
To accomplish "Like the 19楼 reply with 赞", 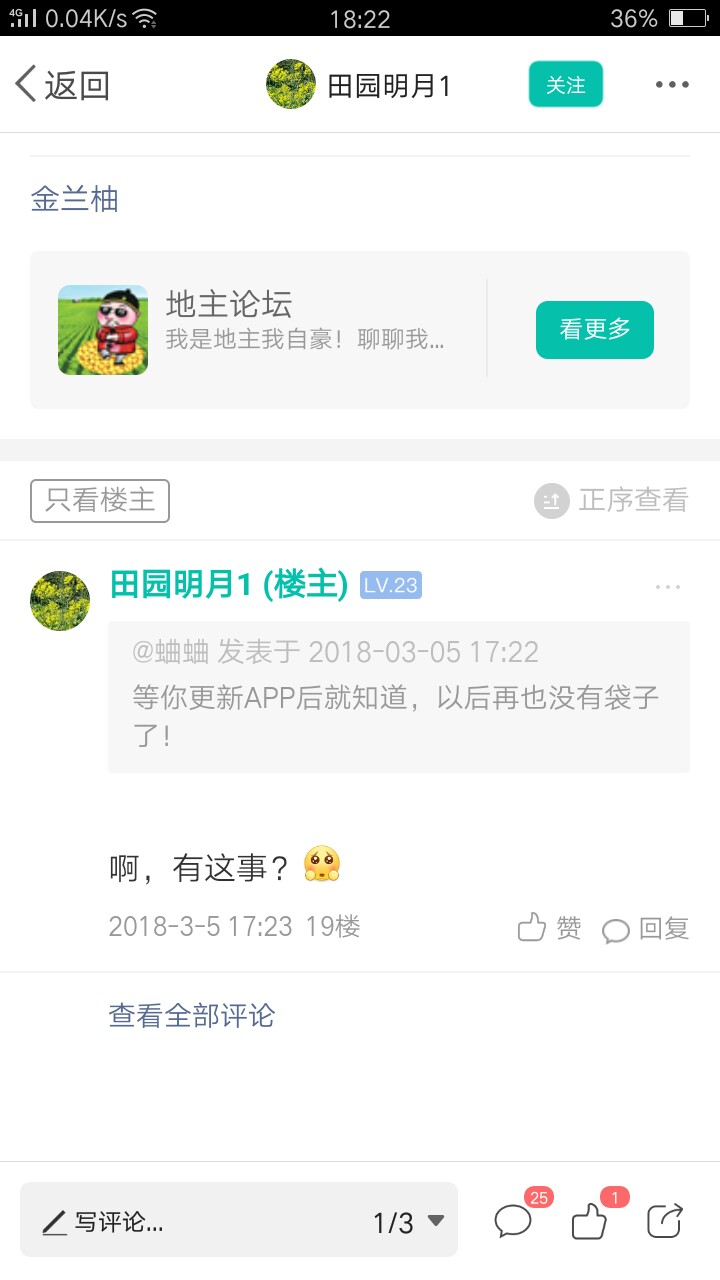I will (549, 928).
